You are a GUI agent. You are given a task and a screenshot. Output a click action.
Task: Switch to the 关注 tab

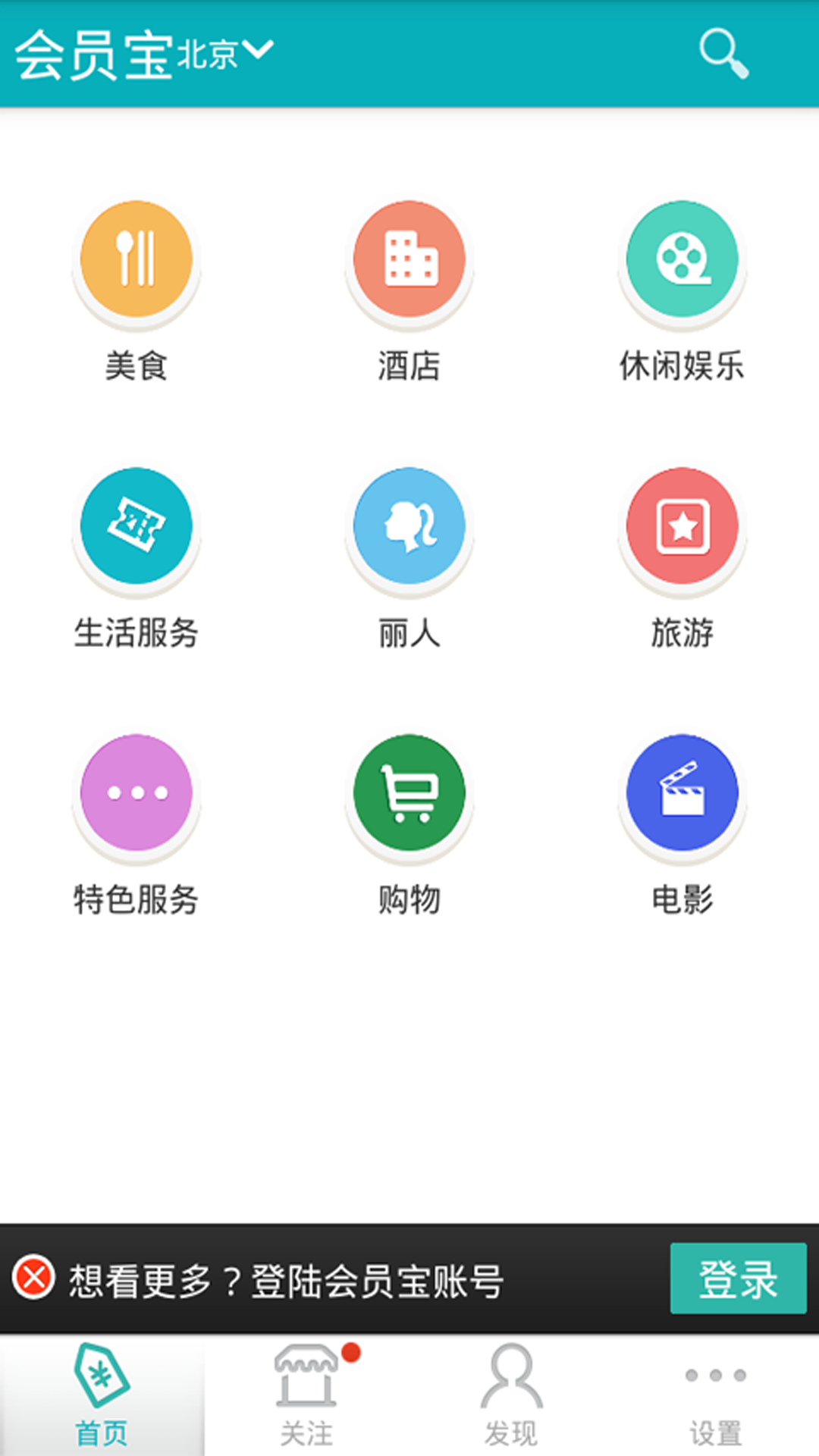tap(307, 1395)
